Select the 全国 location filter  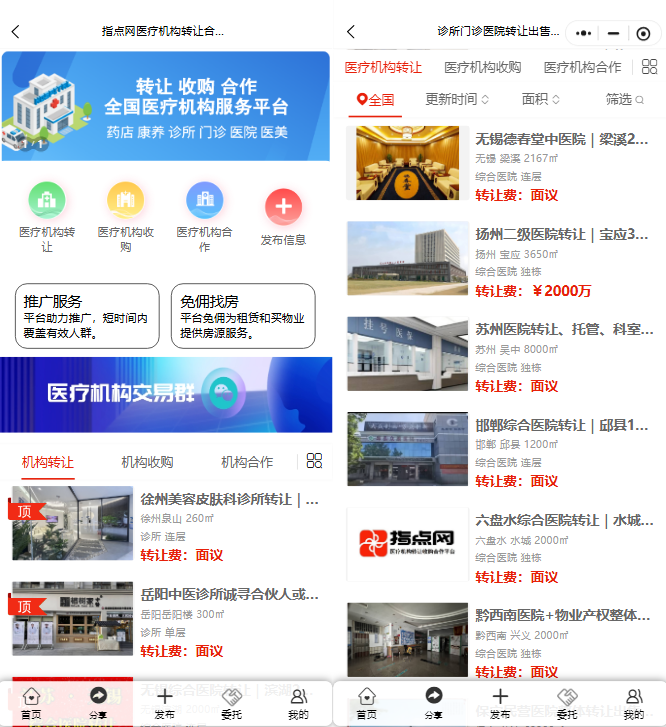tap(375, 99)
